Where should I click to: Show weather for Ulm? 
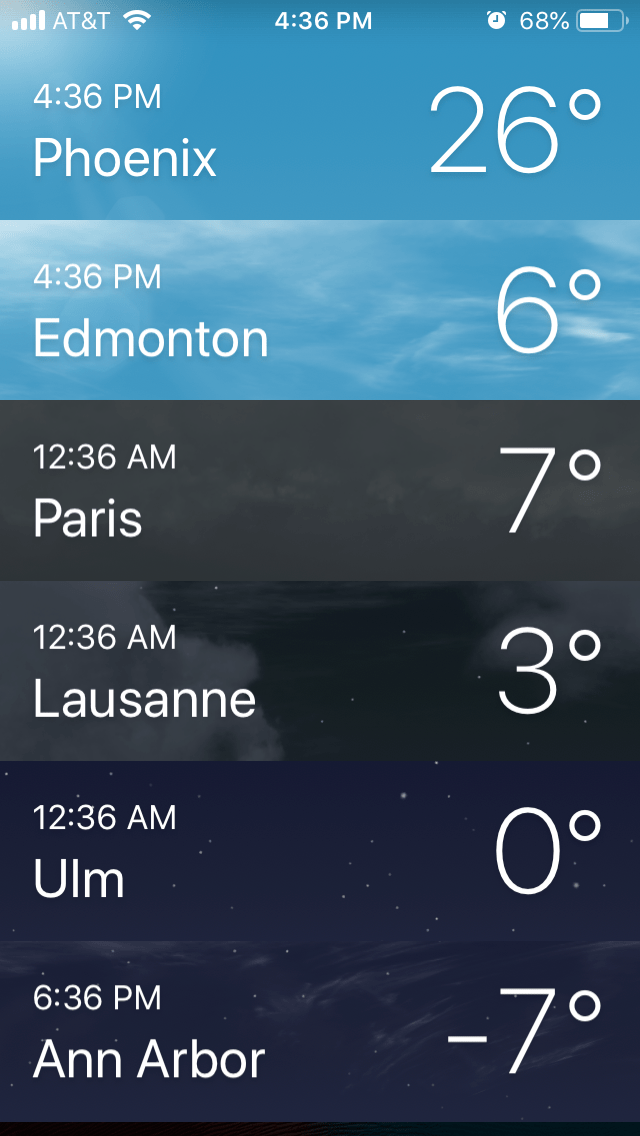click(320, 851)
